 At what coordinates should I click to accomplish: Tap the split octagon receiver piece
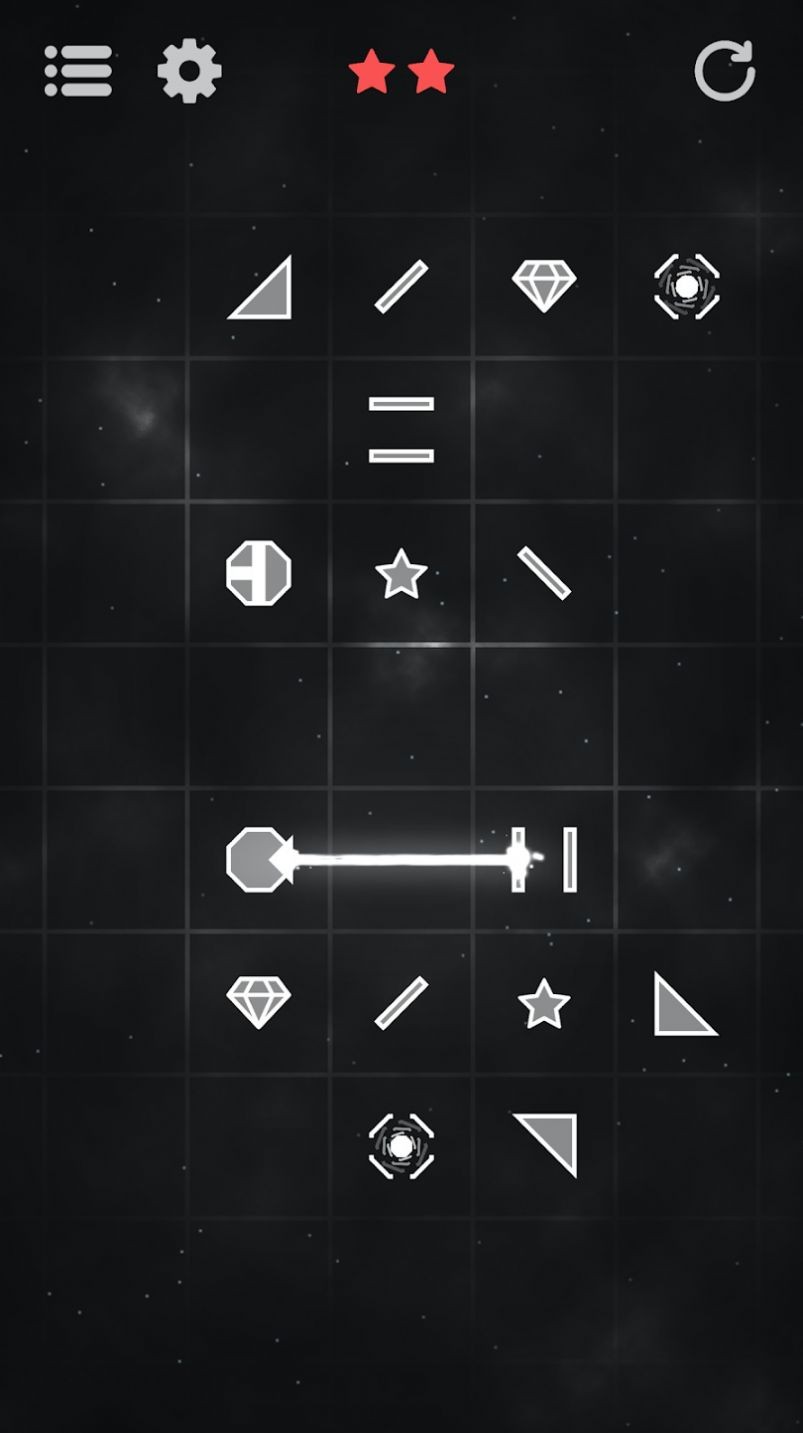point(258,573)
